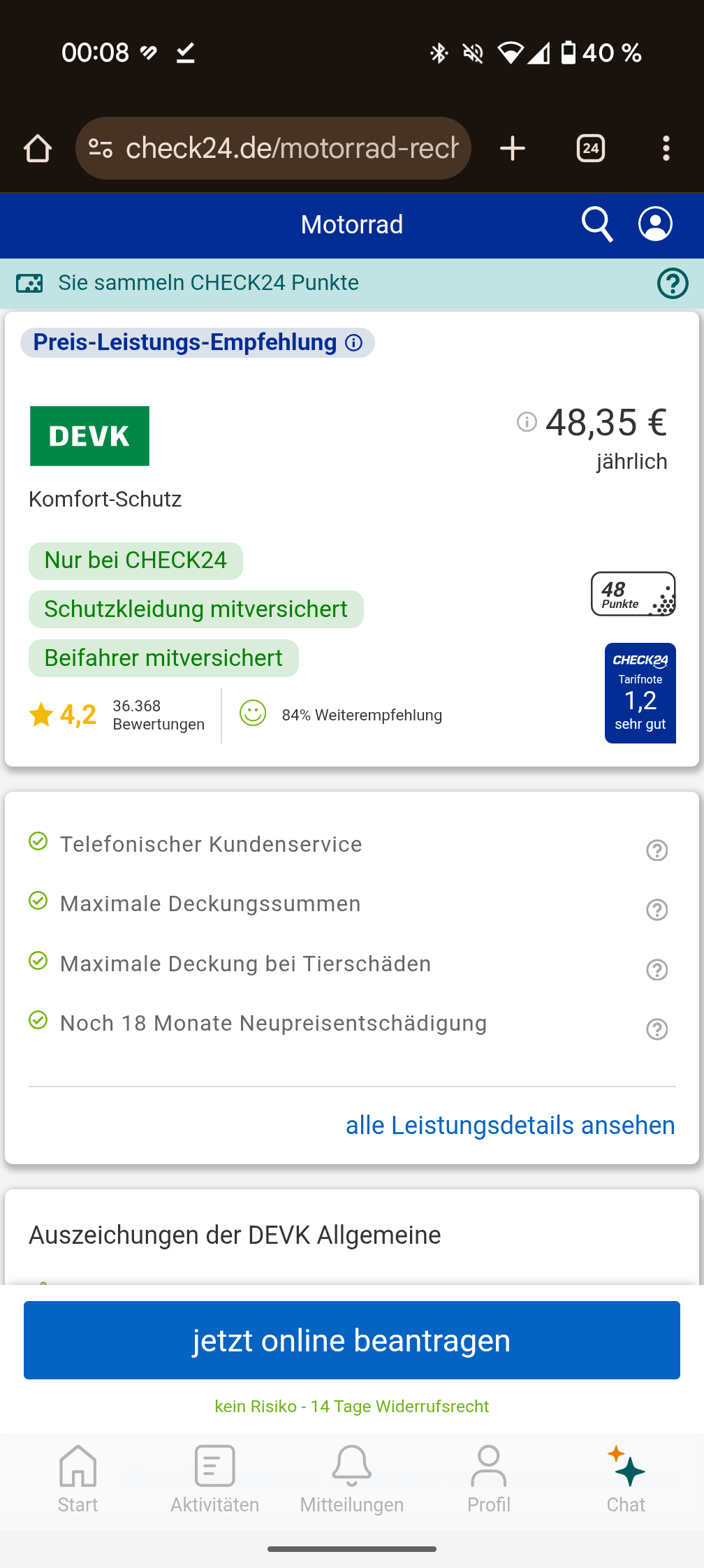
Task: Open the user account icon
Action: tap(655, 224)
